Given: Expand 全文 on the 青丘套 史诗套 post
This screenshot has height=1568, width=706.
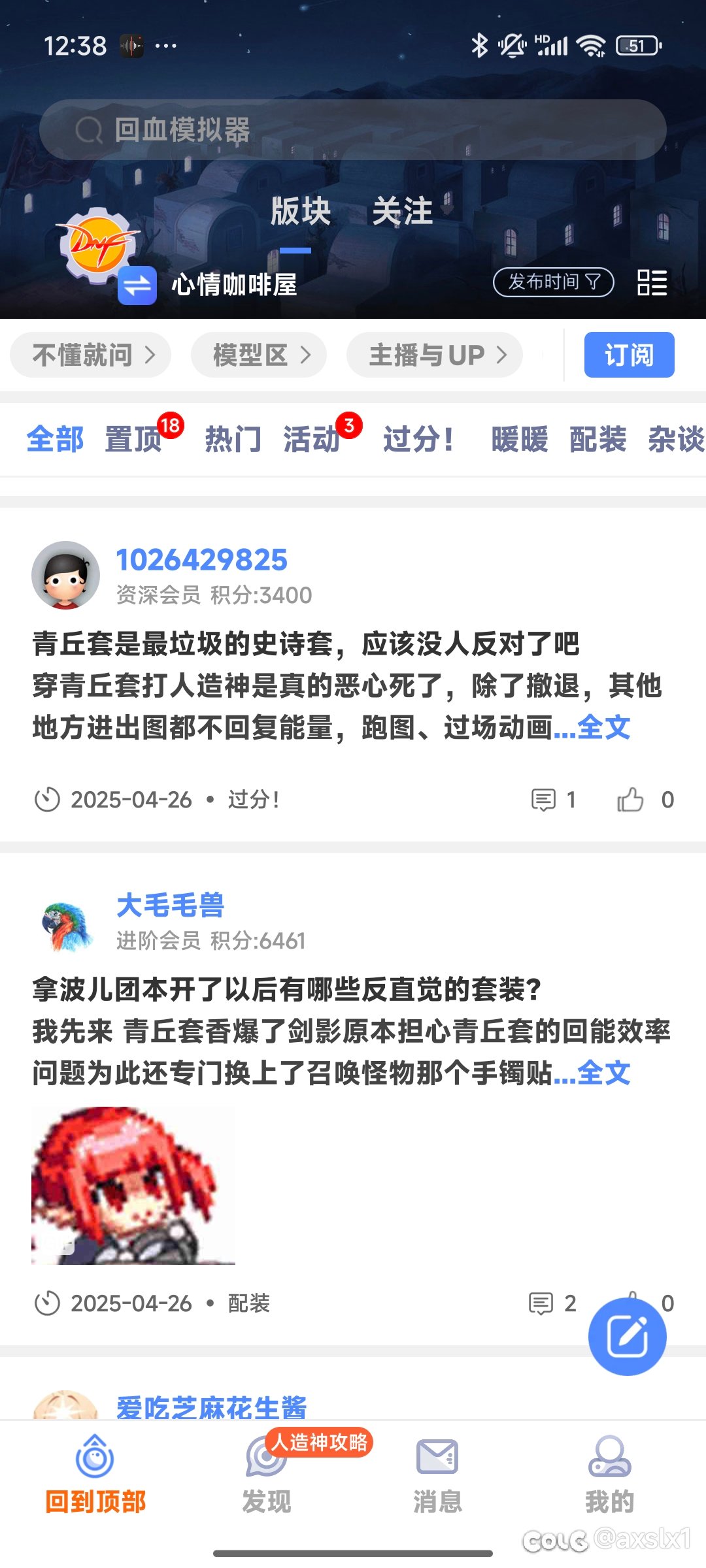Looking at the screenshot, I should [x=604, y=727].
